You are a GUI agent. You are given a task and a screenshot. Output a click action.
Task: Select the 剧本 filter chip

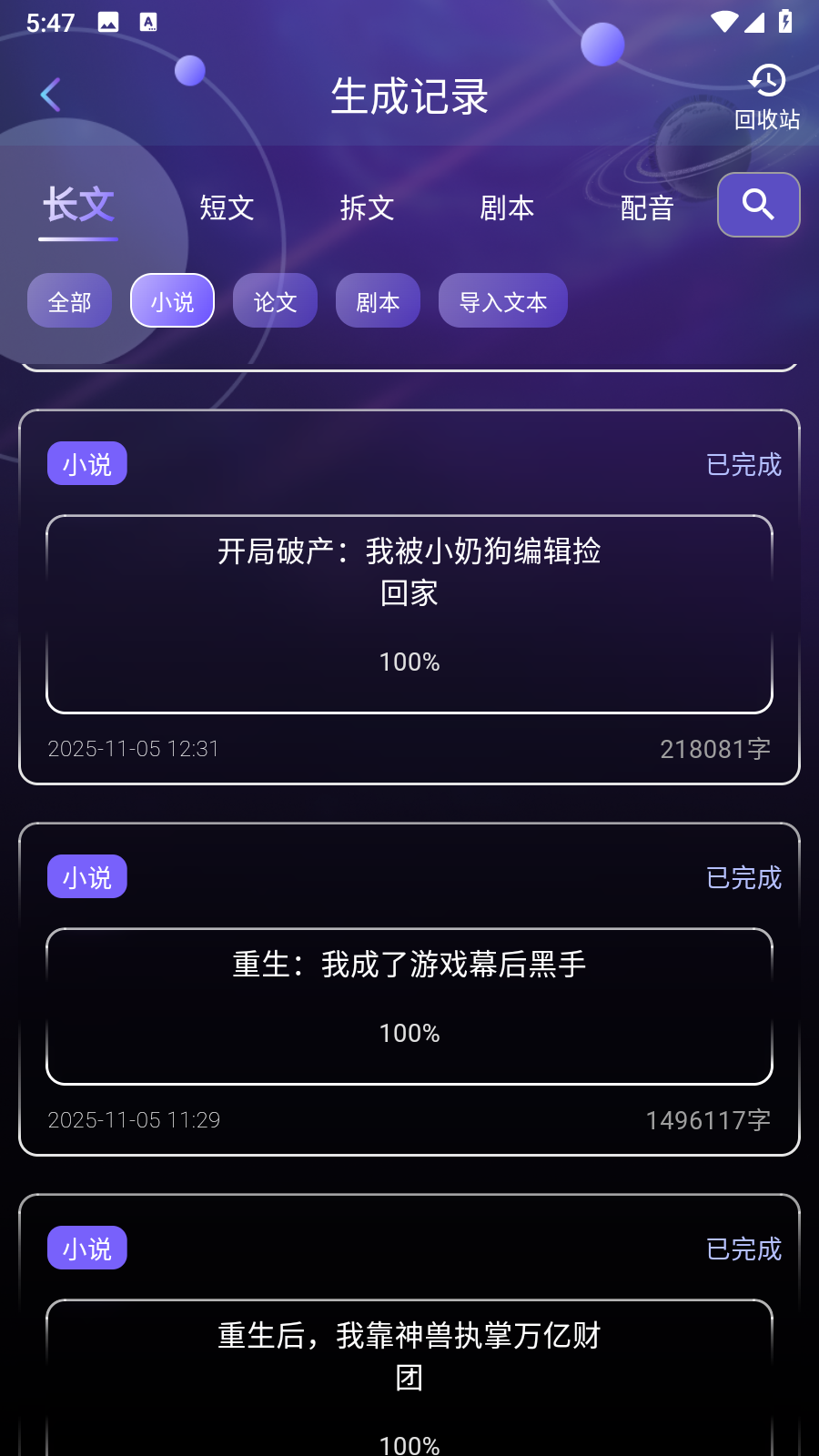(x=378, y=300)
